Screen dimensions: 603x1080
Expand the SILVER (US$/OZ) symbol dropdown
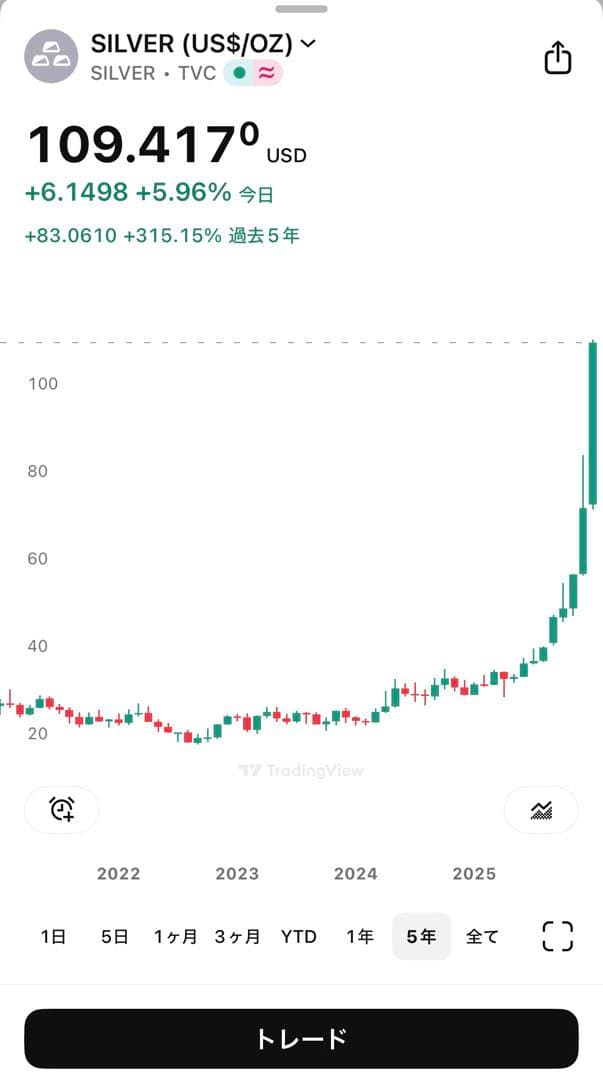click(308, 43)
